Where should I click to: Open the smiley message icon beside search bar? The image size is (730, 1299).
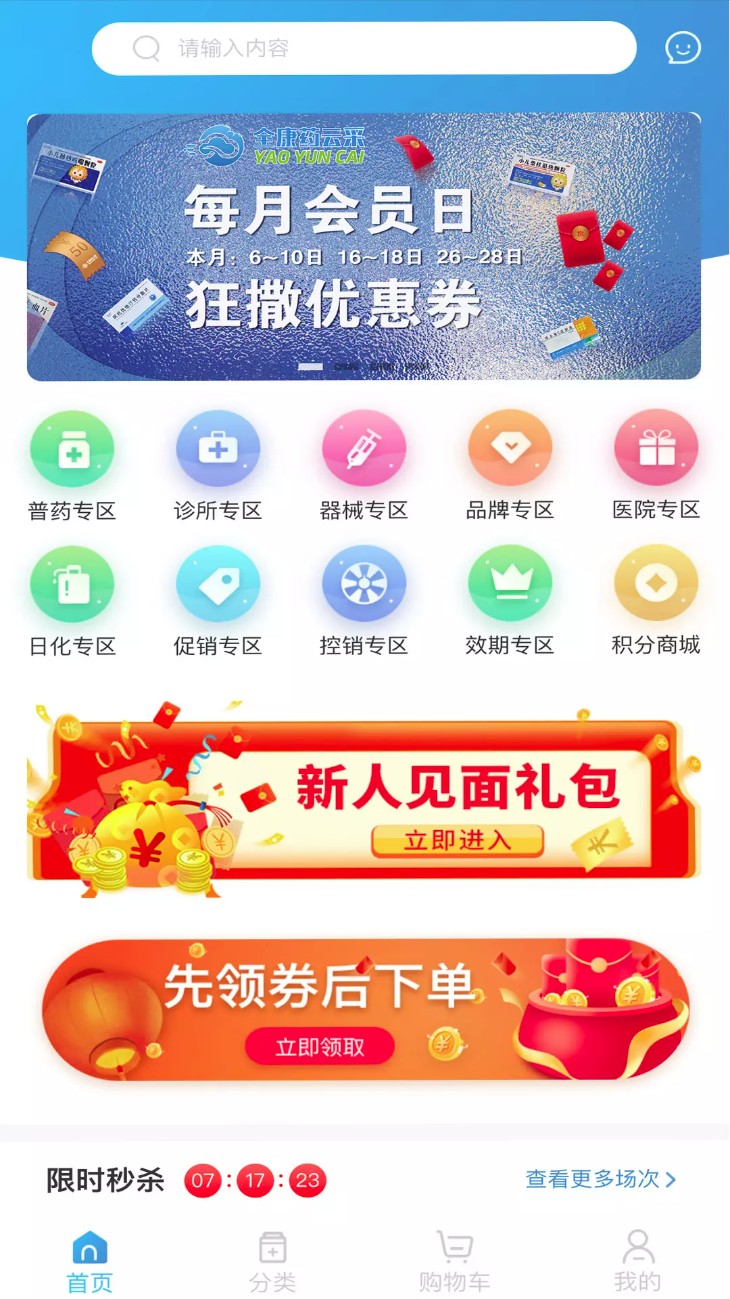[684, 47]
